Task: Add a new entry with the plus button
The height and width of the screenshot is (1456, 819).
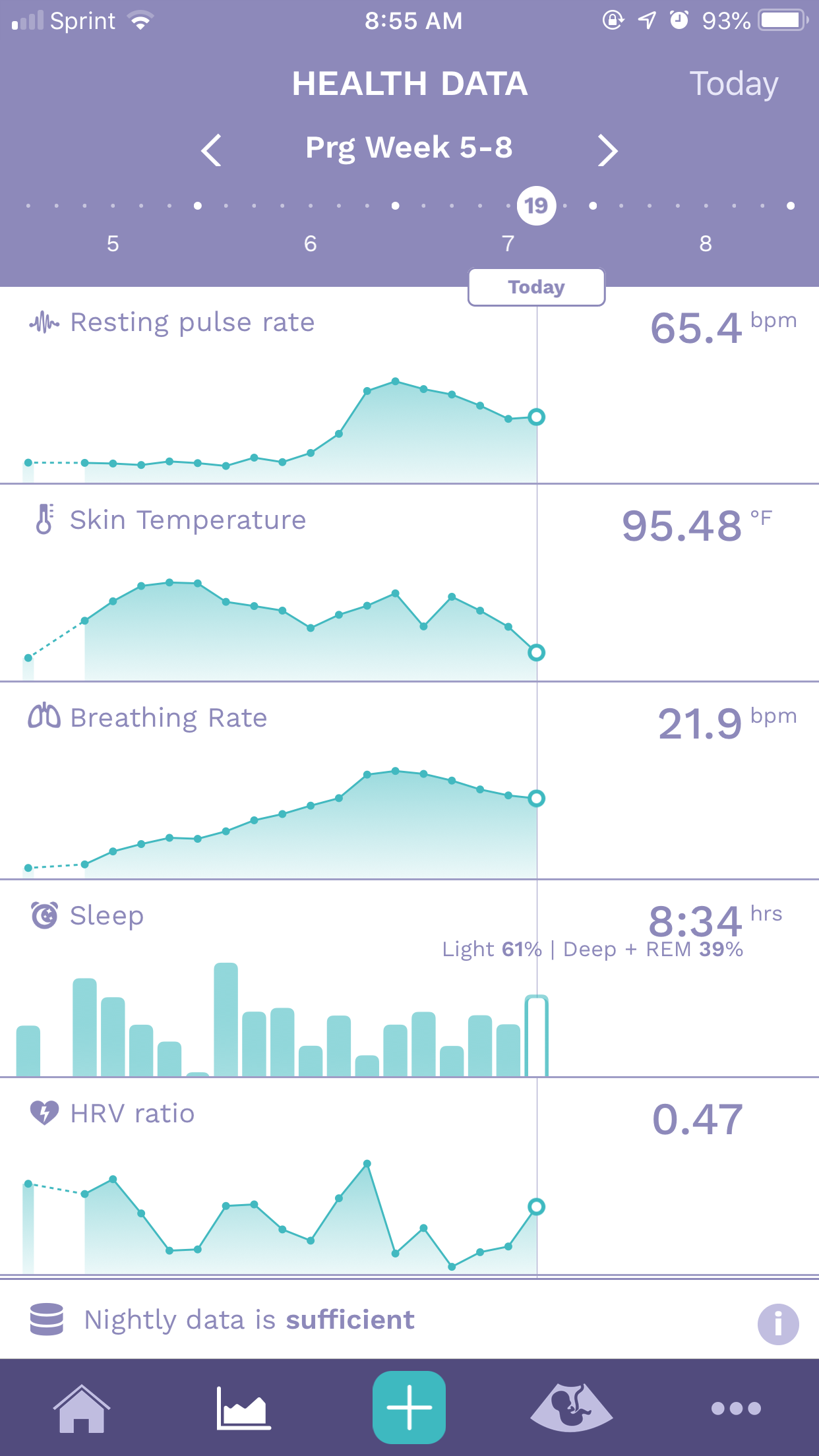Action: [x=409, y=1407]
